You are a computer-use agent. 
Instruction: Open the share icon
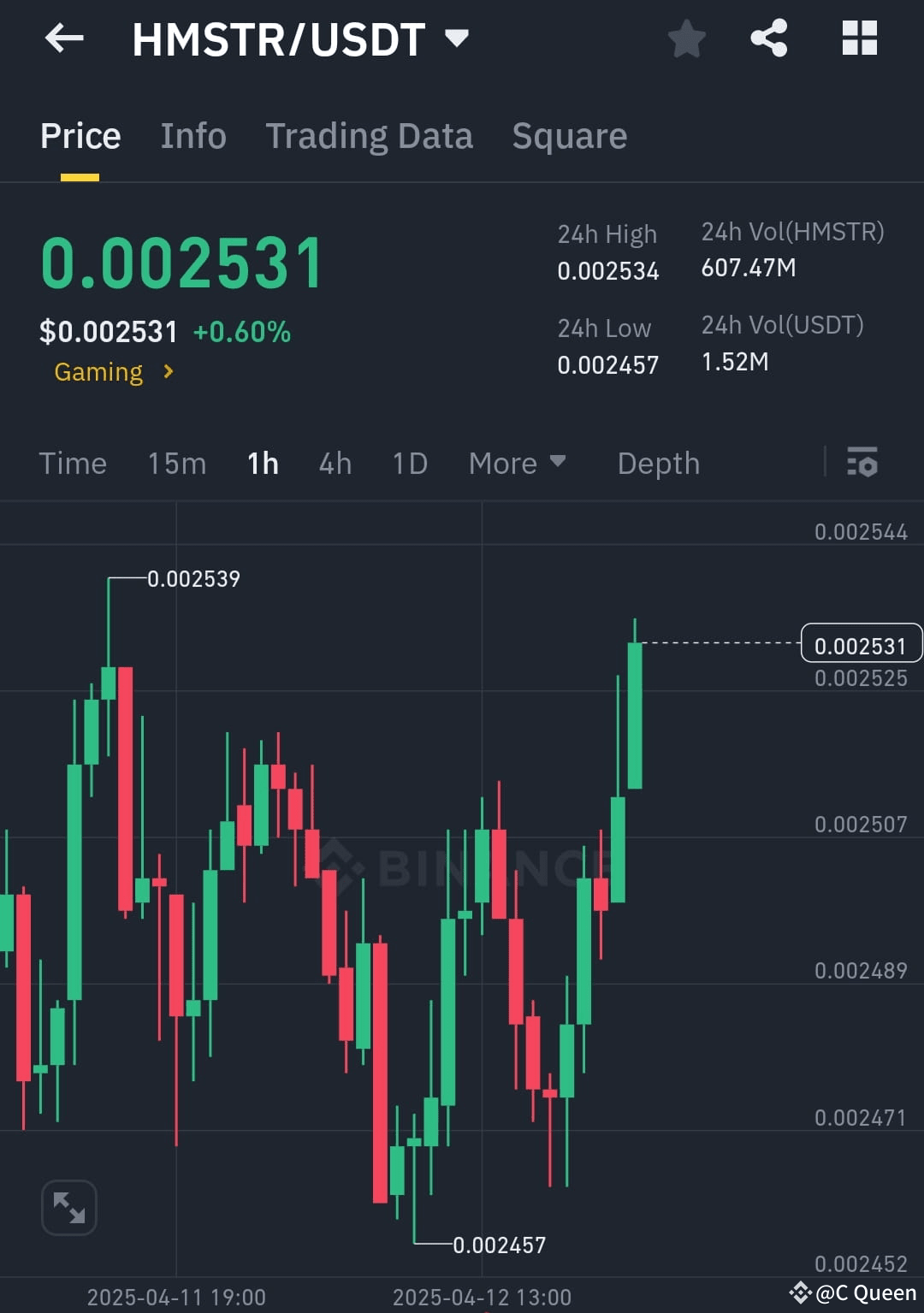(768, 38)
